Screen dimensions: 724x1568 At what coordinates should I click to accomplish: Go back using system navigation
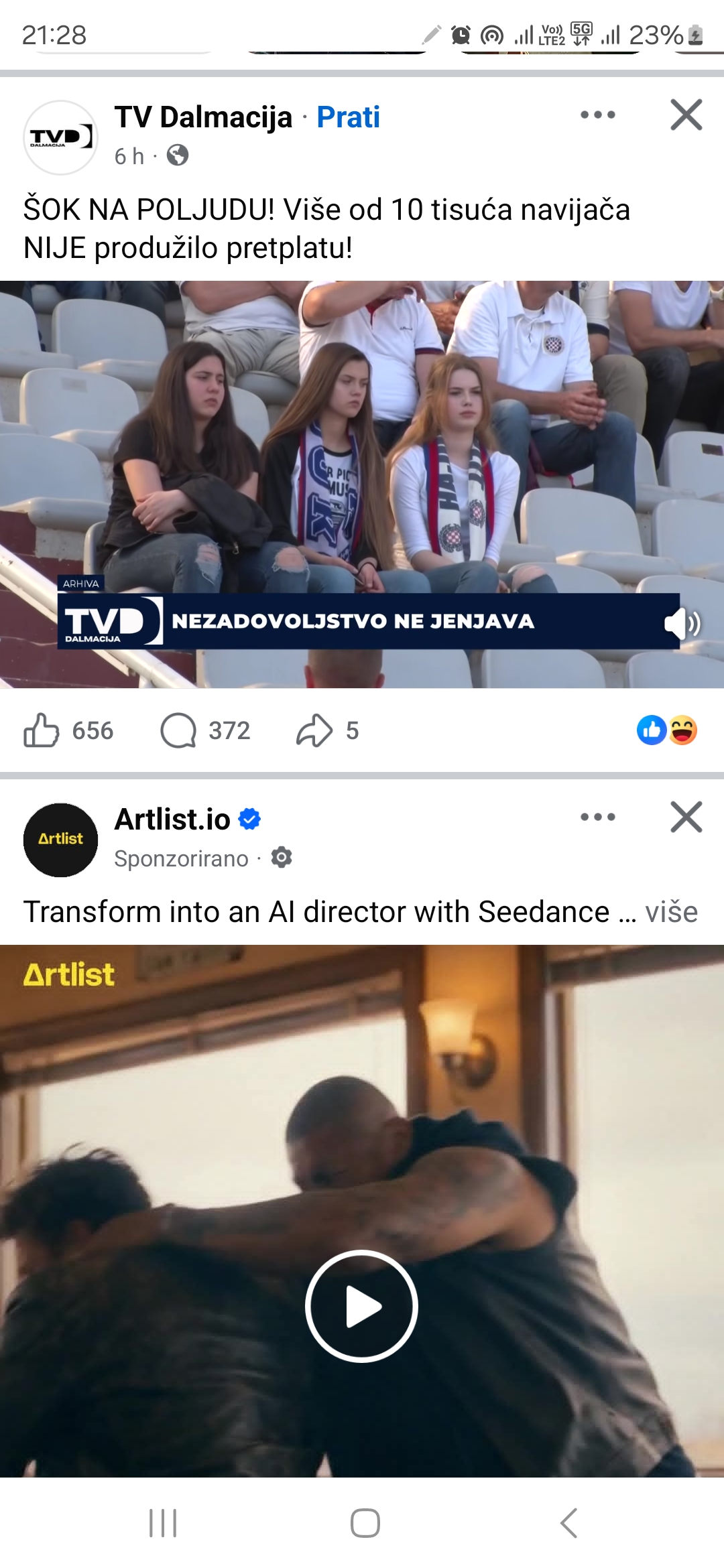(568, 1523)
